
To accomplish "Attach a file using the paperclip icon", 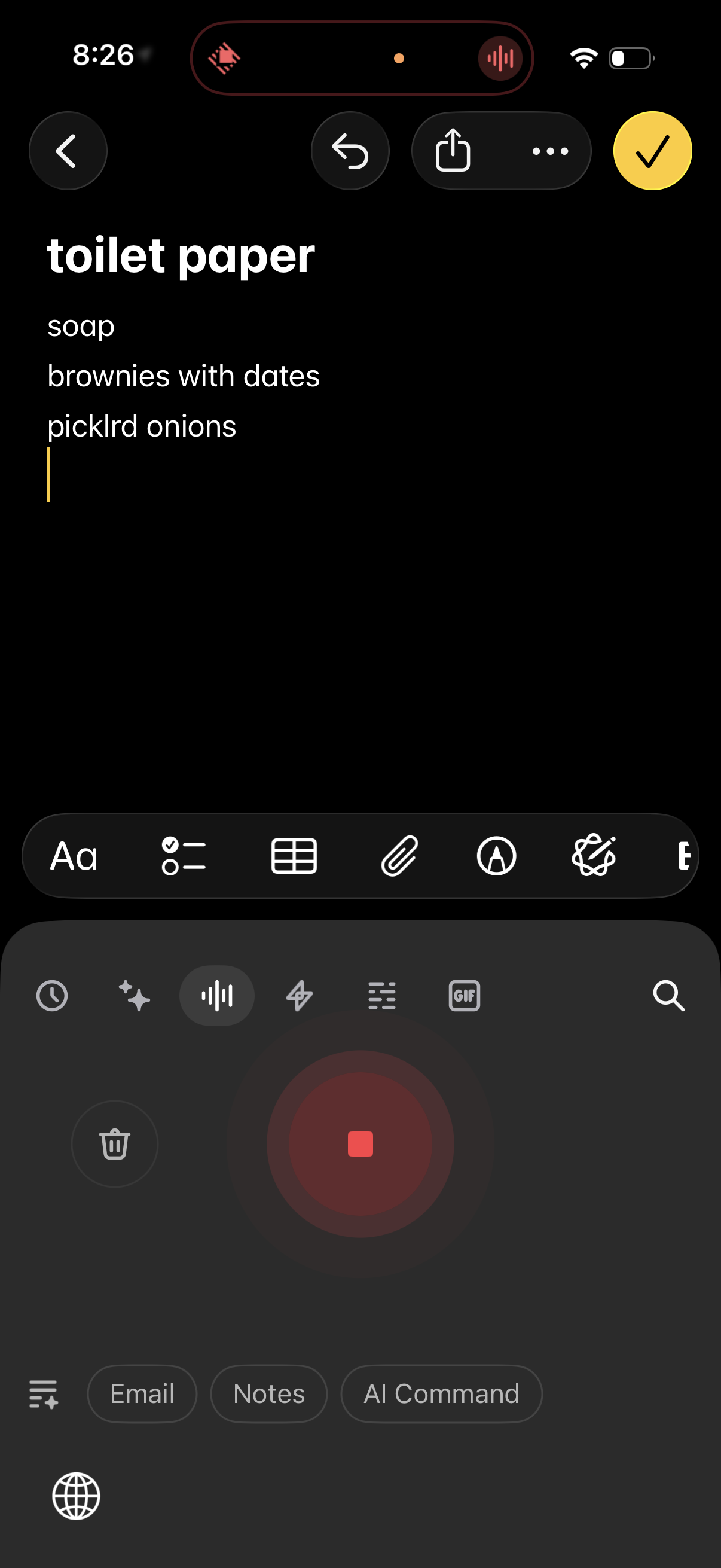I will point(399,856).
